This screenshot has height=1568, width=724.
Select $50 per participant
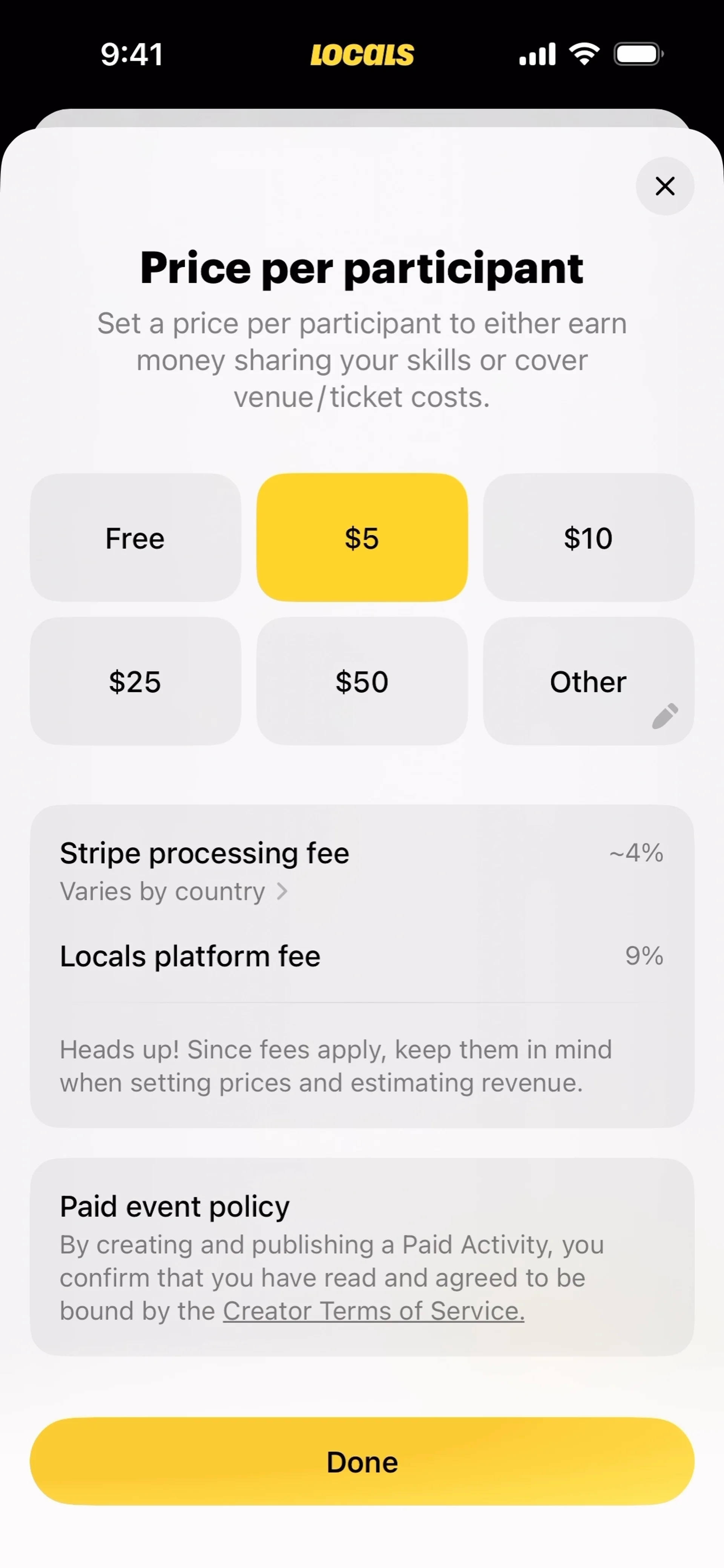(x=362, y=681)
